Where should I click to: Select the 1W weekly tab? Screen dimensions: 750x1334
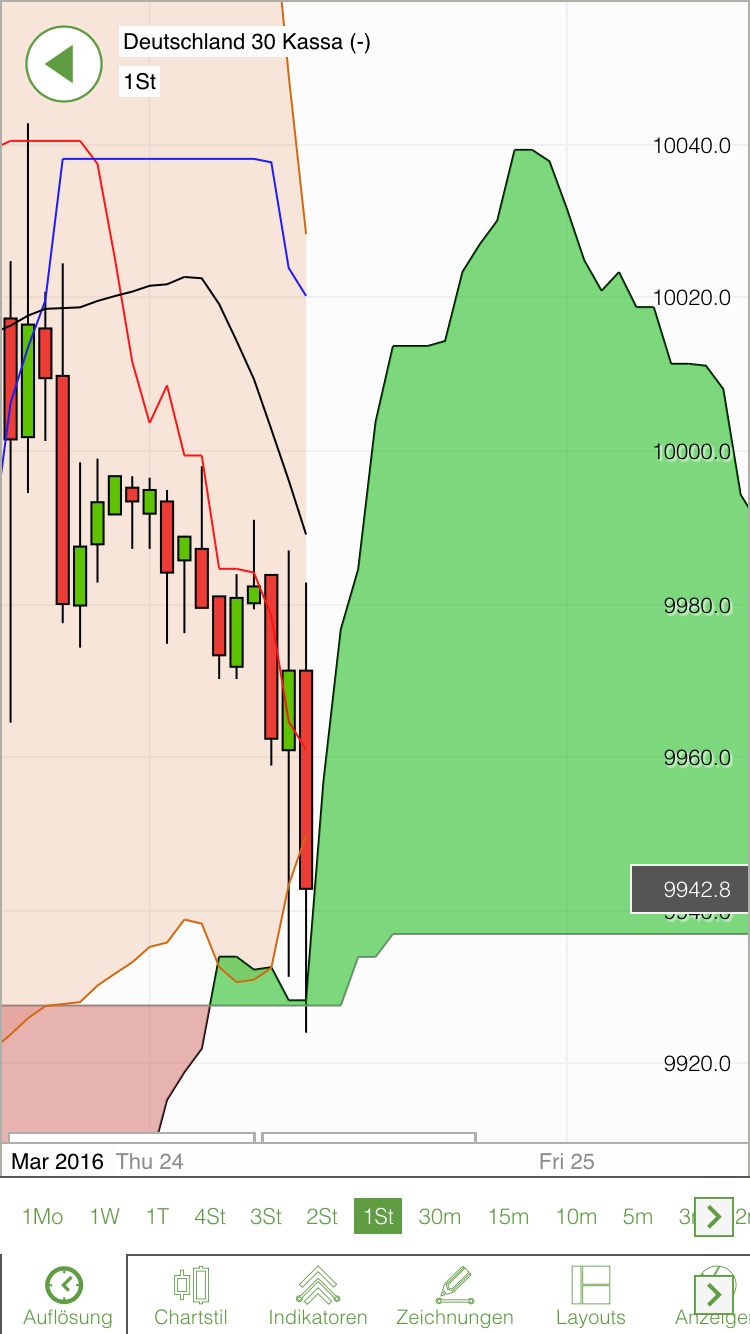point(104,1217)
